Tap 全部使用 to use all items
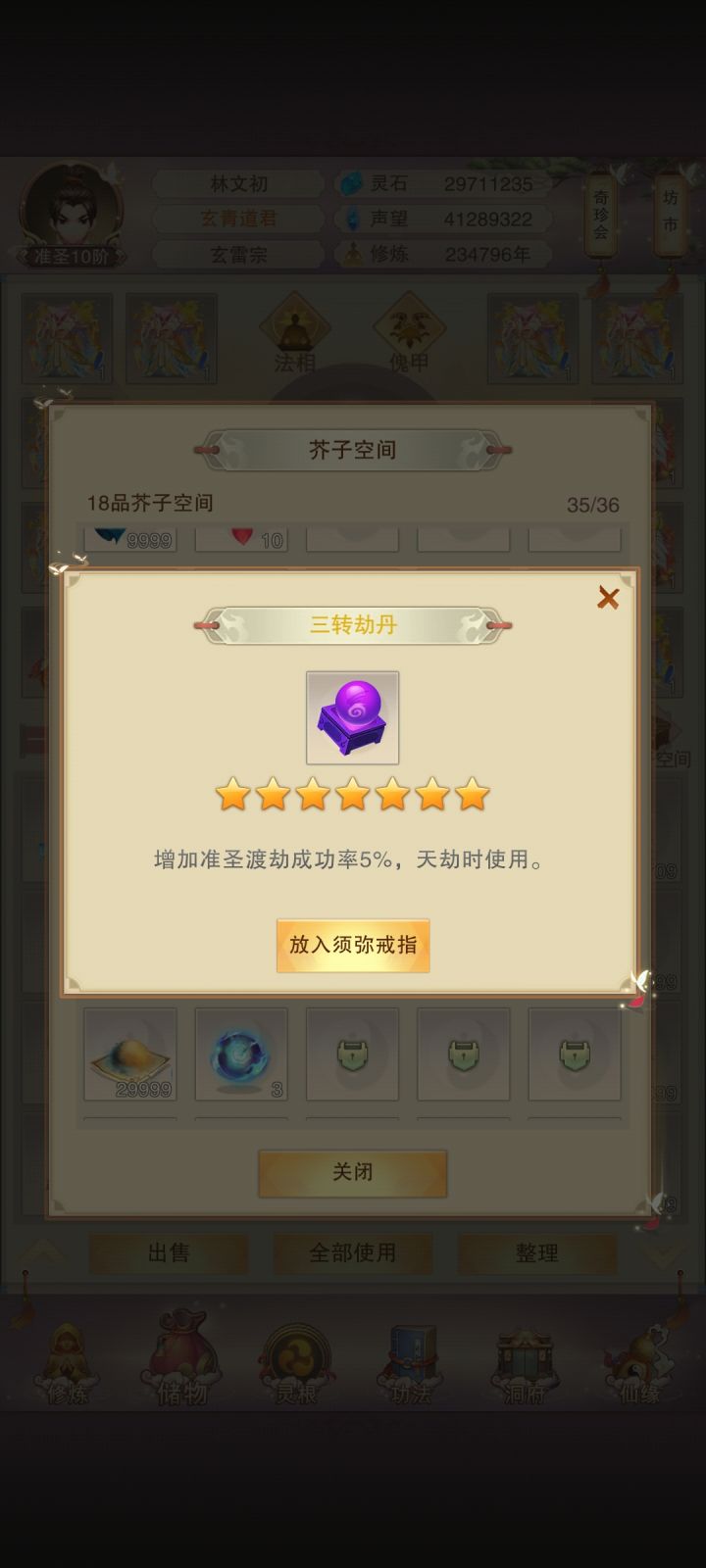Image resolution: width=706 pixels, height=1568 pixels. coord(352,1253)
